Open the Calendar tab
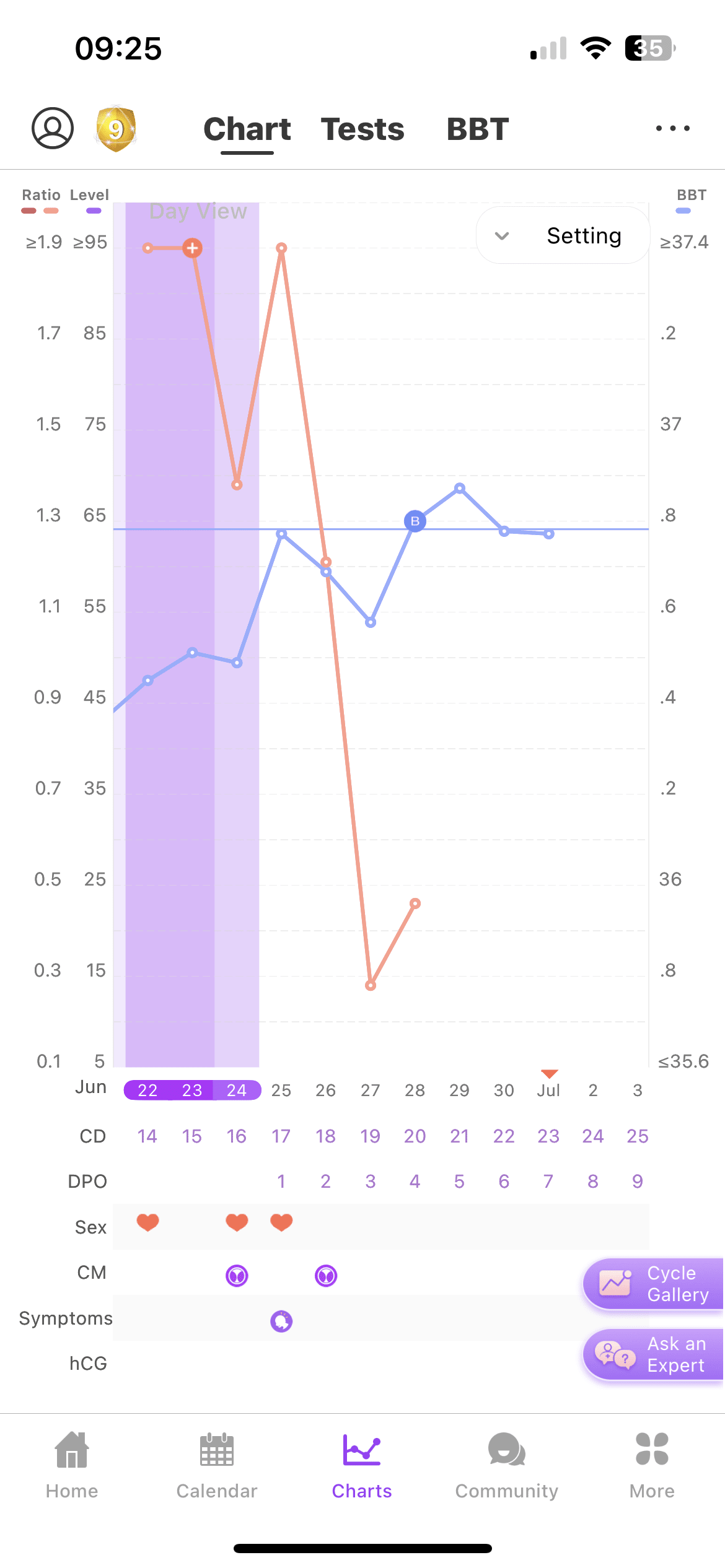 [x=217, y=1465]
